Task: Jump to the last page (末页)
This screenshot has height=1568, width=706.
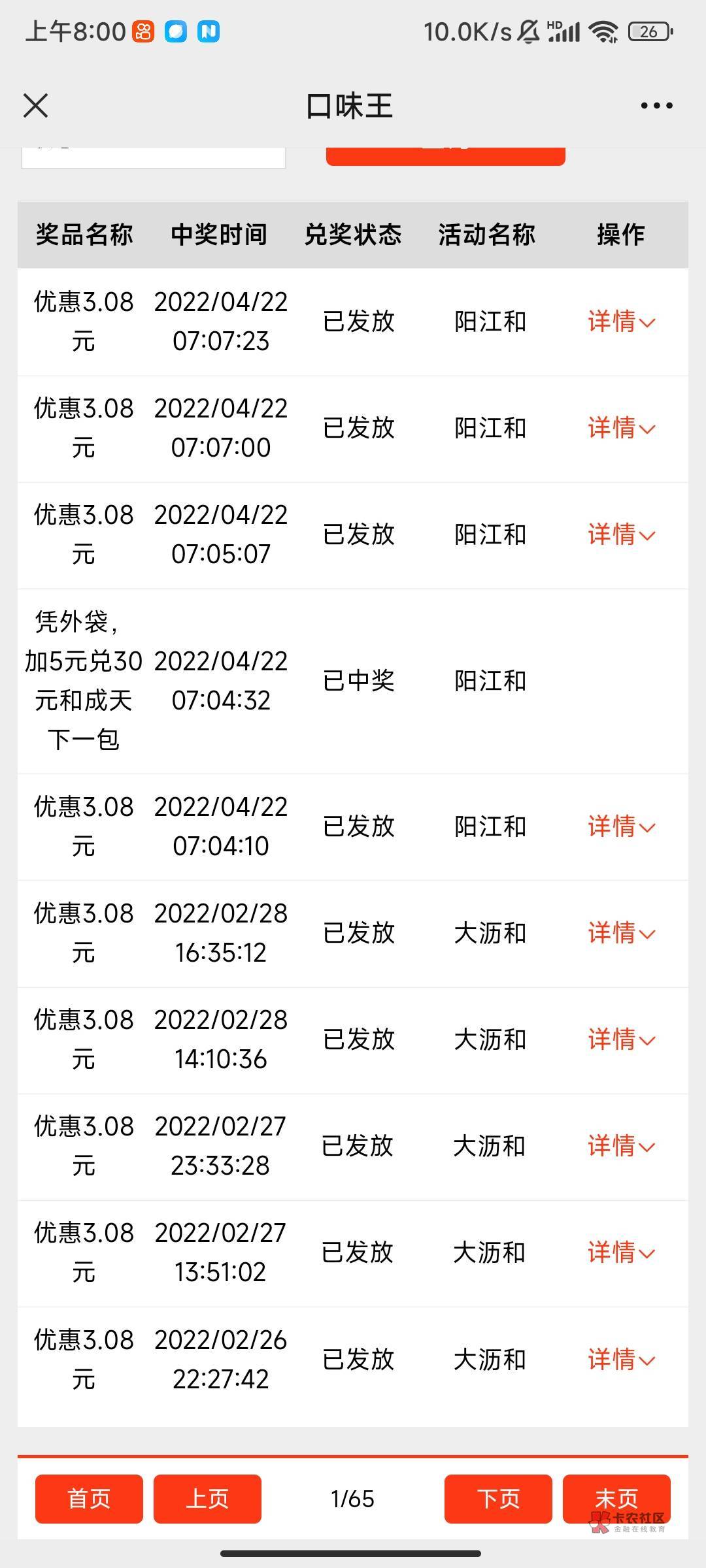Action: click(616, 1499)
